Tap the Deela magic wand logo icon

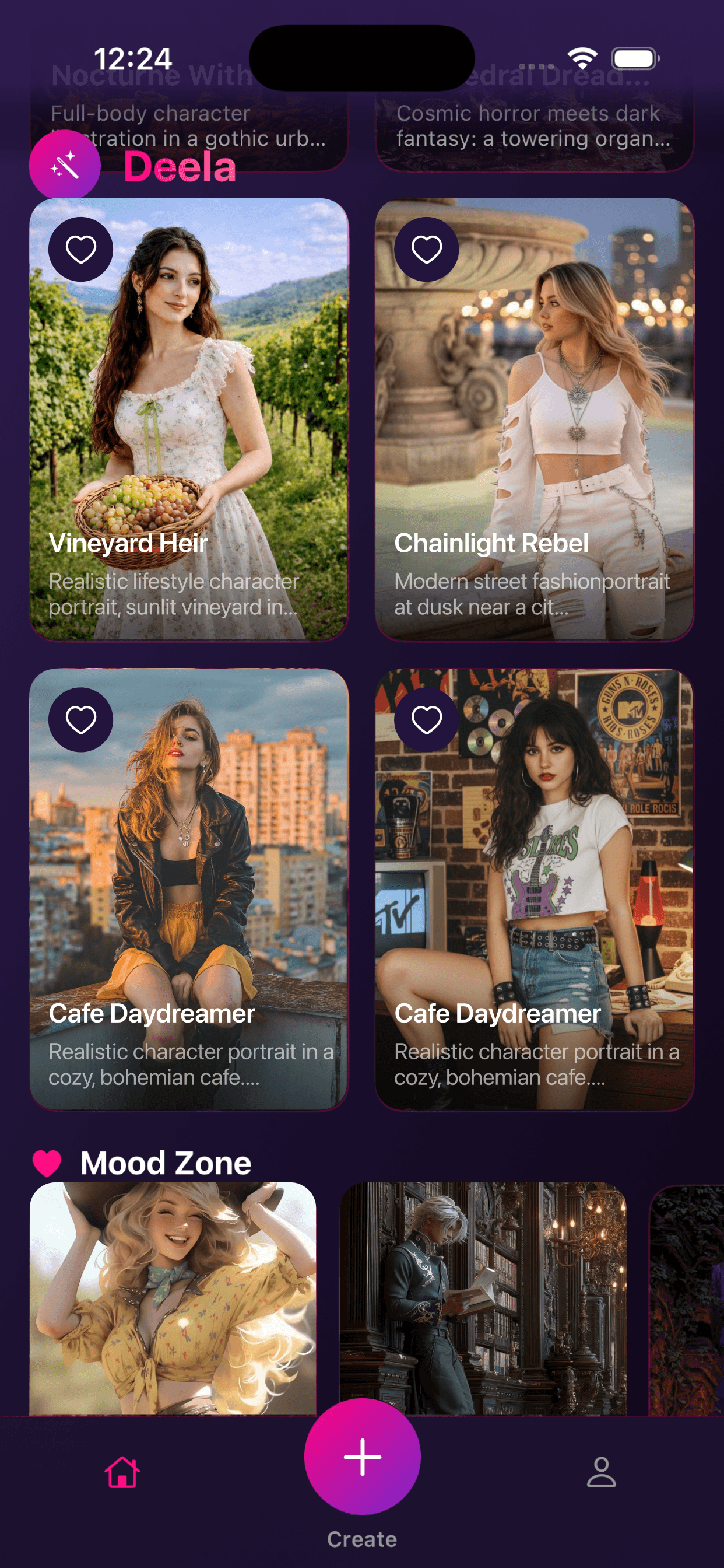click(65, 165)
